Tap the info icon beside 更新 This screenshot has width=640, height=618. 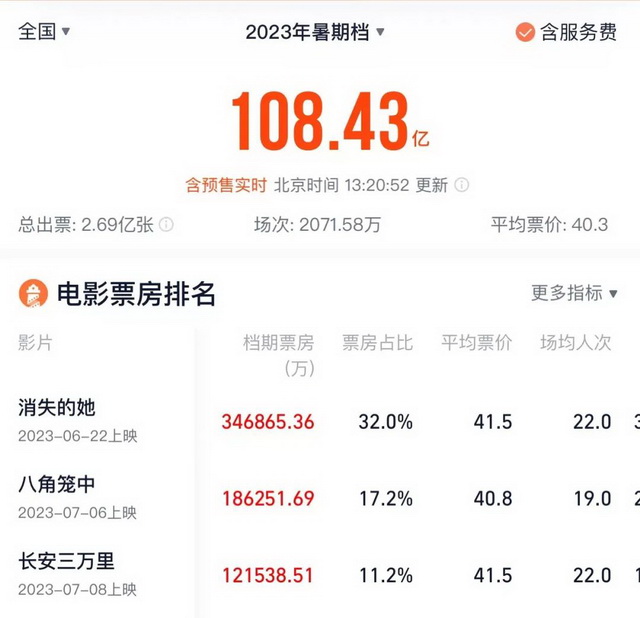[461, 185]
